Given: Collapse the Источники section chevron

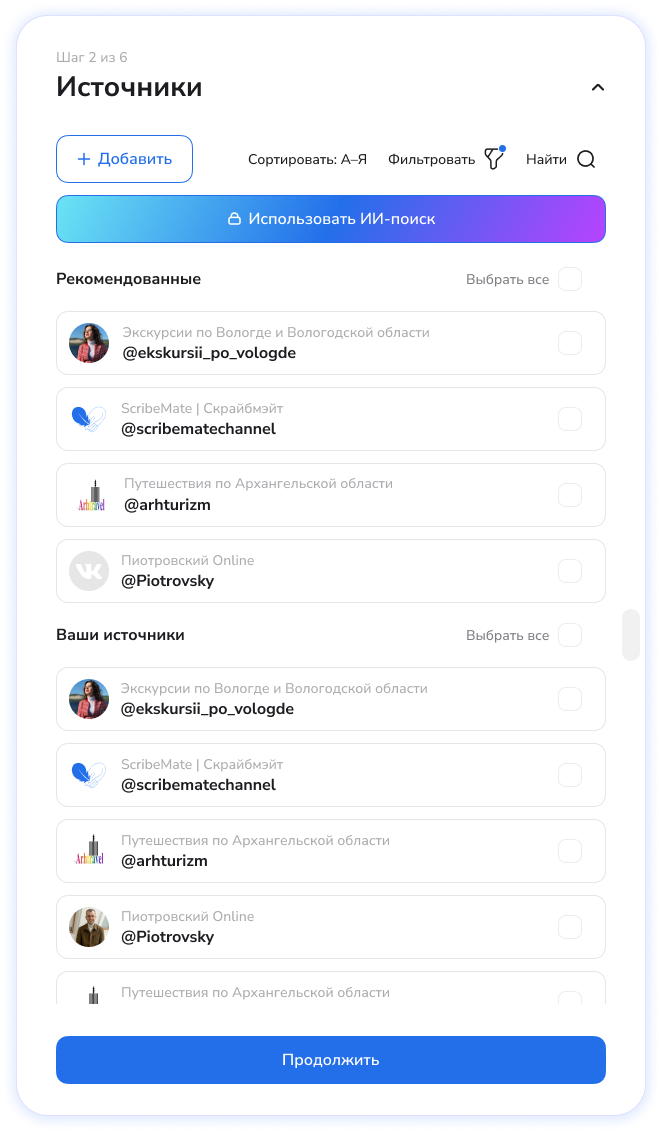Looking at the screenshot, I should (598, 88).
